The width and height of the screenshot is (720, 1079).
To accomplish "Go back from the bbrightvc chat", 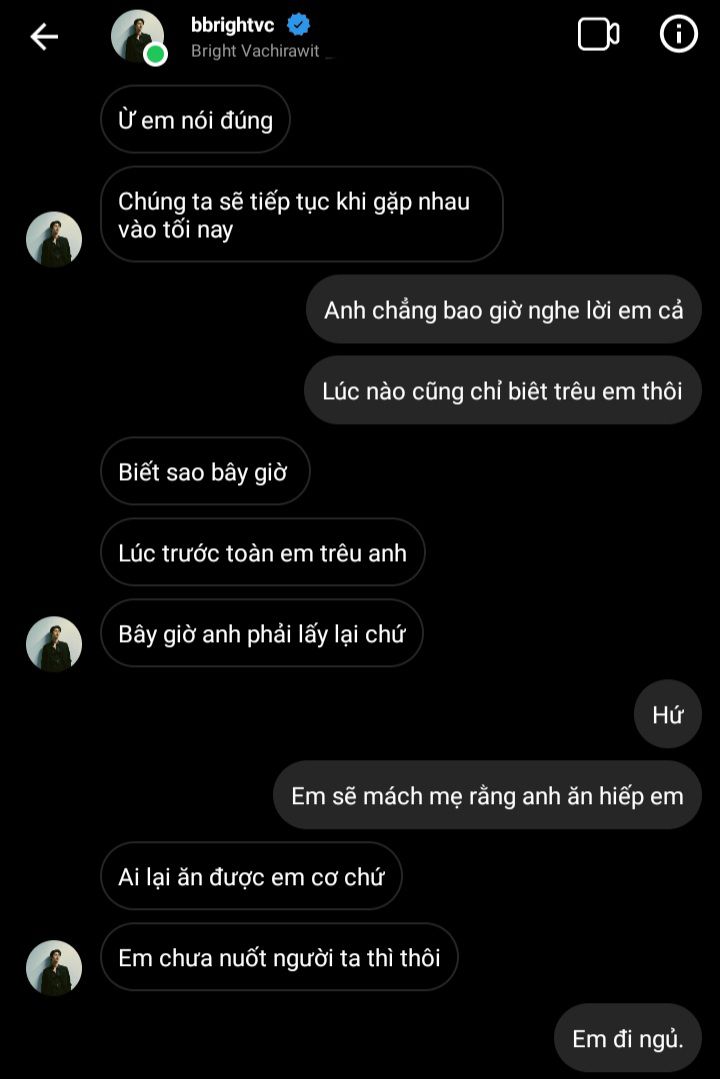I will coord(44,37).
